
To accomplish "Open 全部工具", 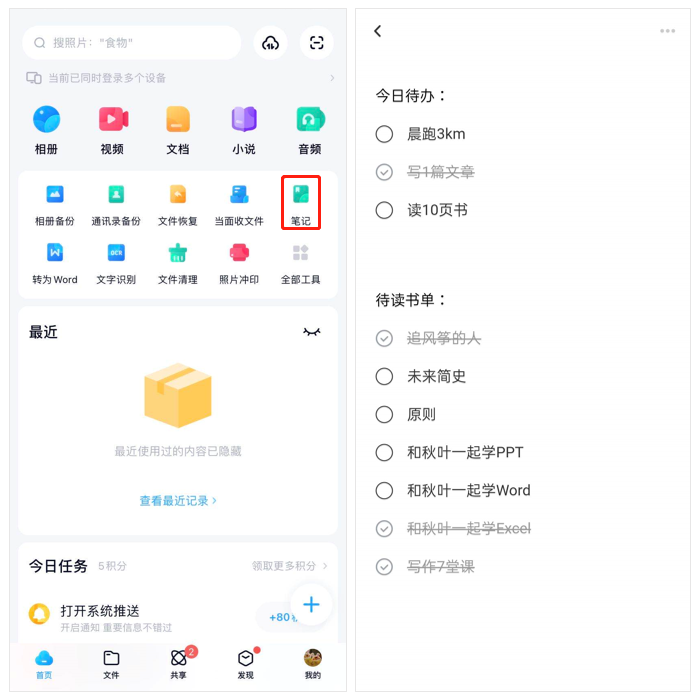I will [x=301, y=262].
